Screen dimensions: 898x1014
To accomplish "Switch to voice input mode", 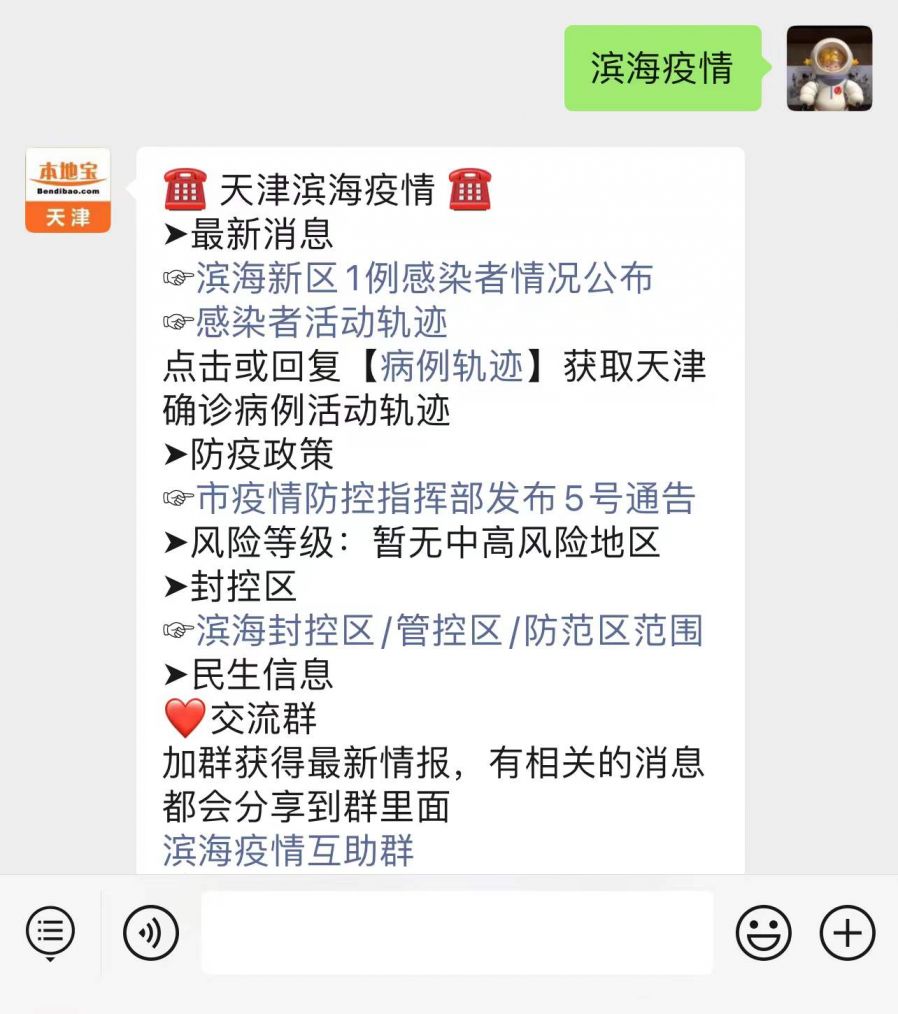I will pos(151,933).
